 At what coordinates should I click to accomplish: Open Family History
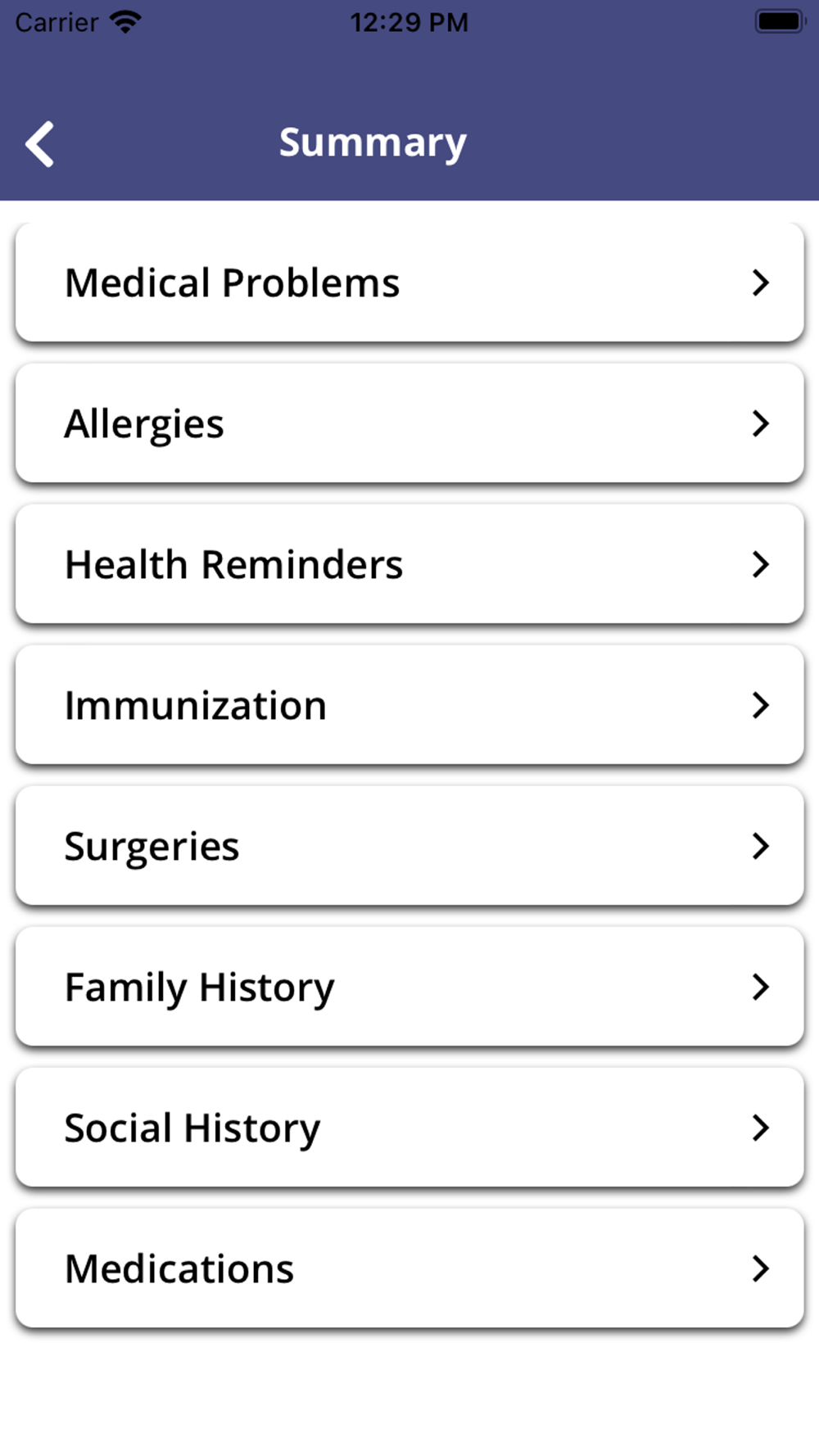[409, 987]
